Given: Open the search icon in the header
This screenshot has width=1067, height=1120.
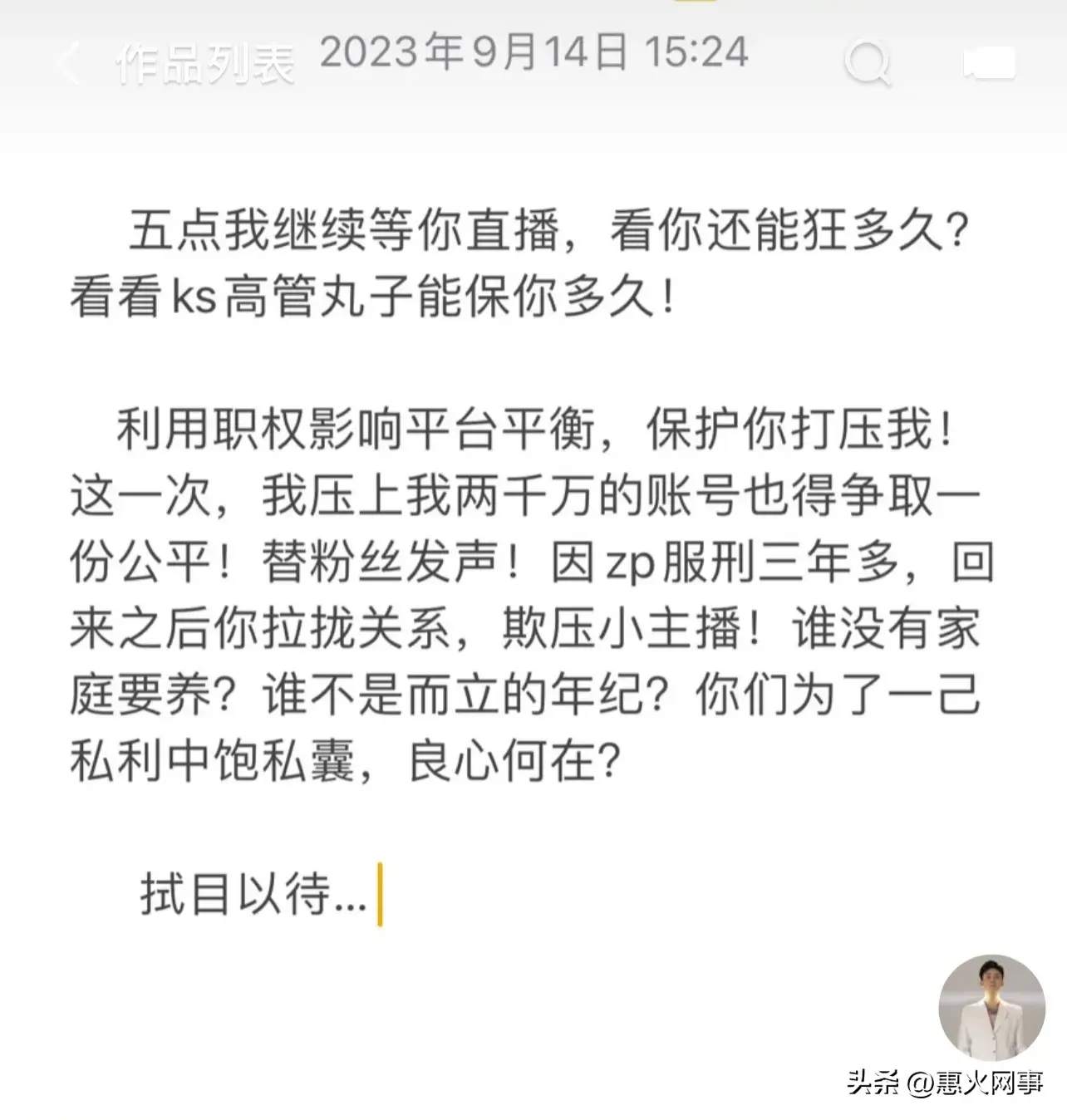Looking at the screenshot, I should coord(867,61).
